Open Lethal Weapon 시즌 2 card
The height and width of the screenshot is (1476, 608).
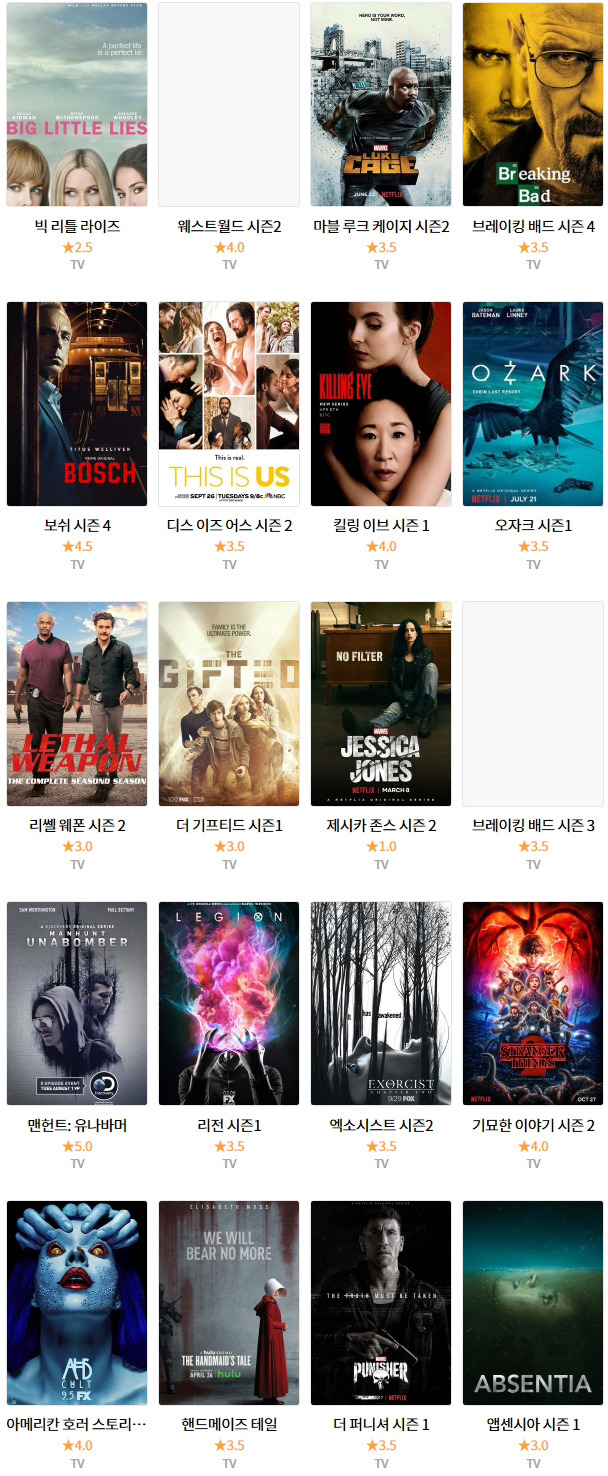click(77, 704)
